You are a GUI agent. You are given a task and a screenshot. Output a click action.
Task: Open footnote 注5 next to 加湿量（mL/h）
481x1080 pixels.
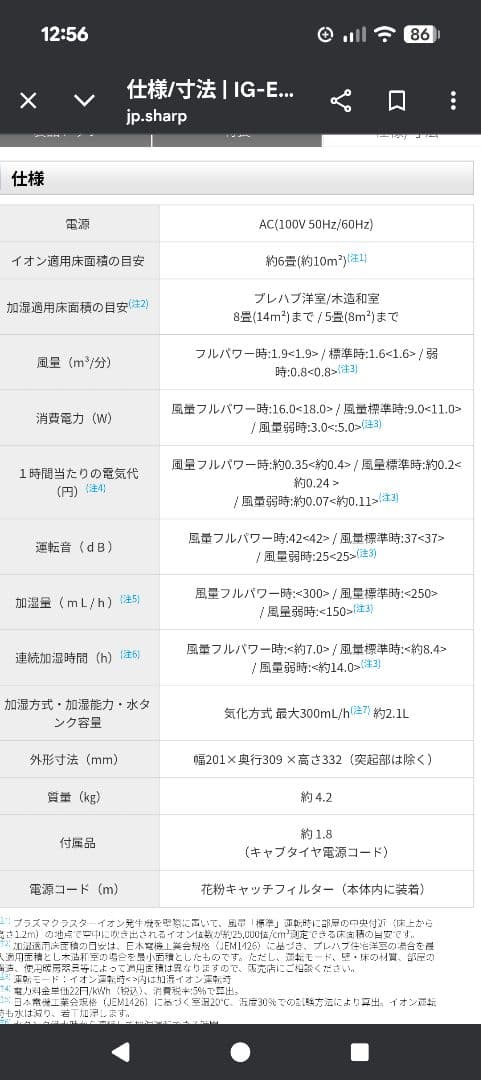(130, 599)
